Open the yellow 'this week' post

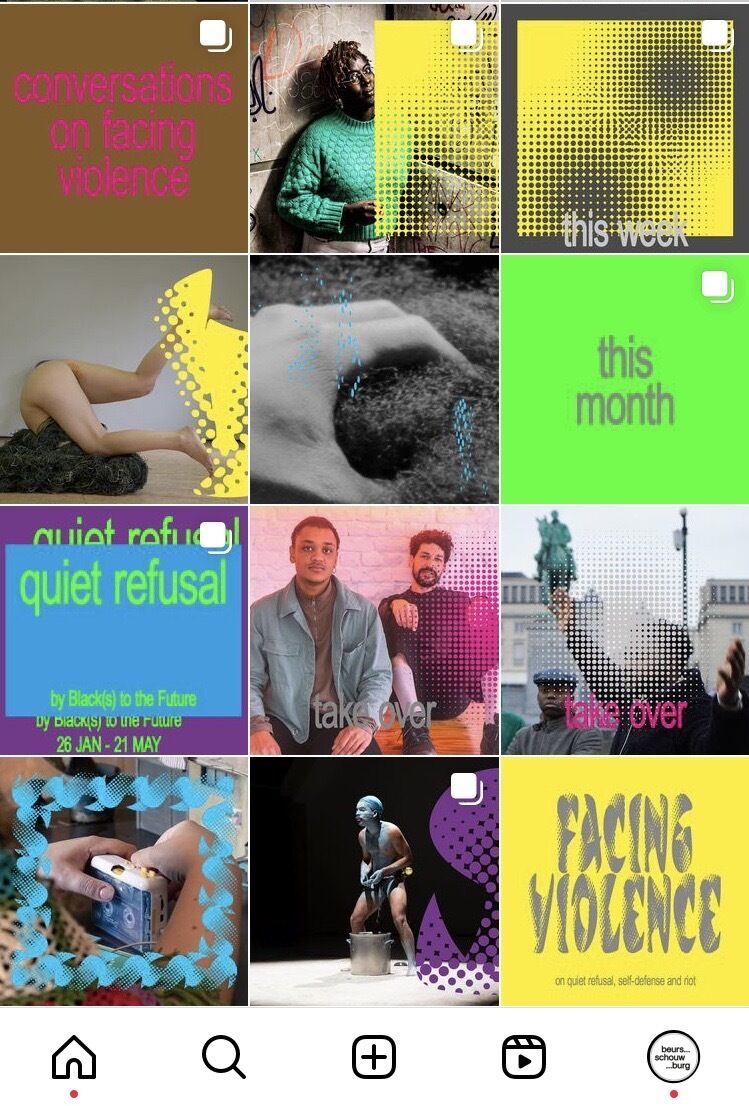[624, 128]
